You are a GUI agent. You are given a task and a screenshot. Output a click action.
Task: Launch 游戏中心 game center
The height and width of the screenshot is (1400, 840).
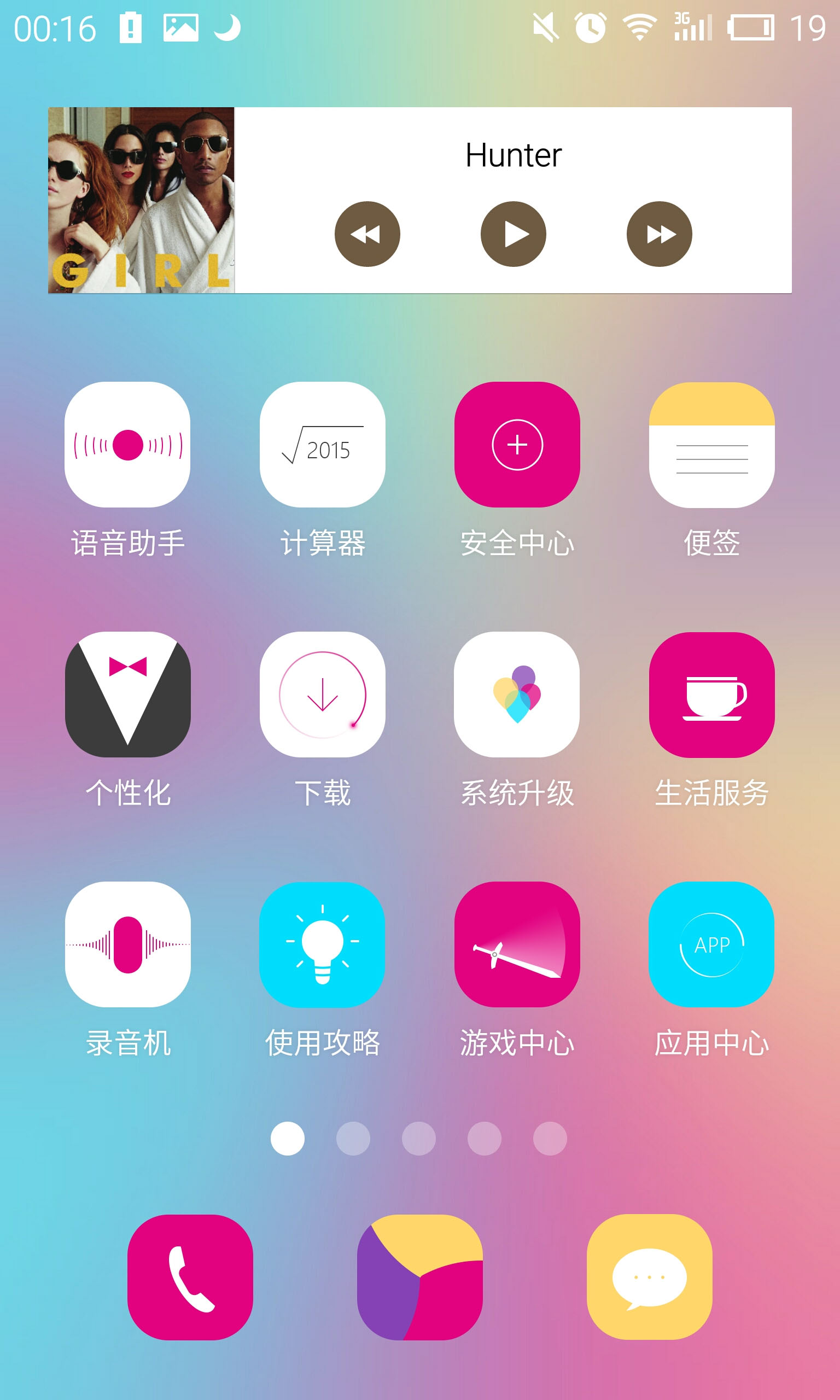tap(517, 944)
